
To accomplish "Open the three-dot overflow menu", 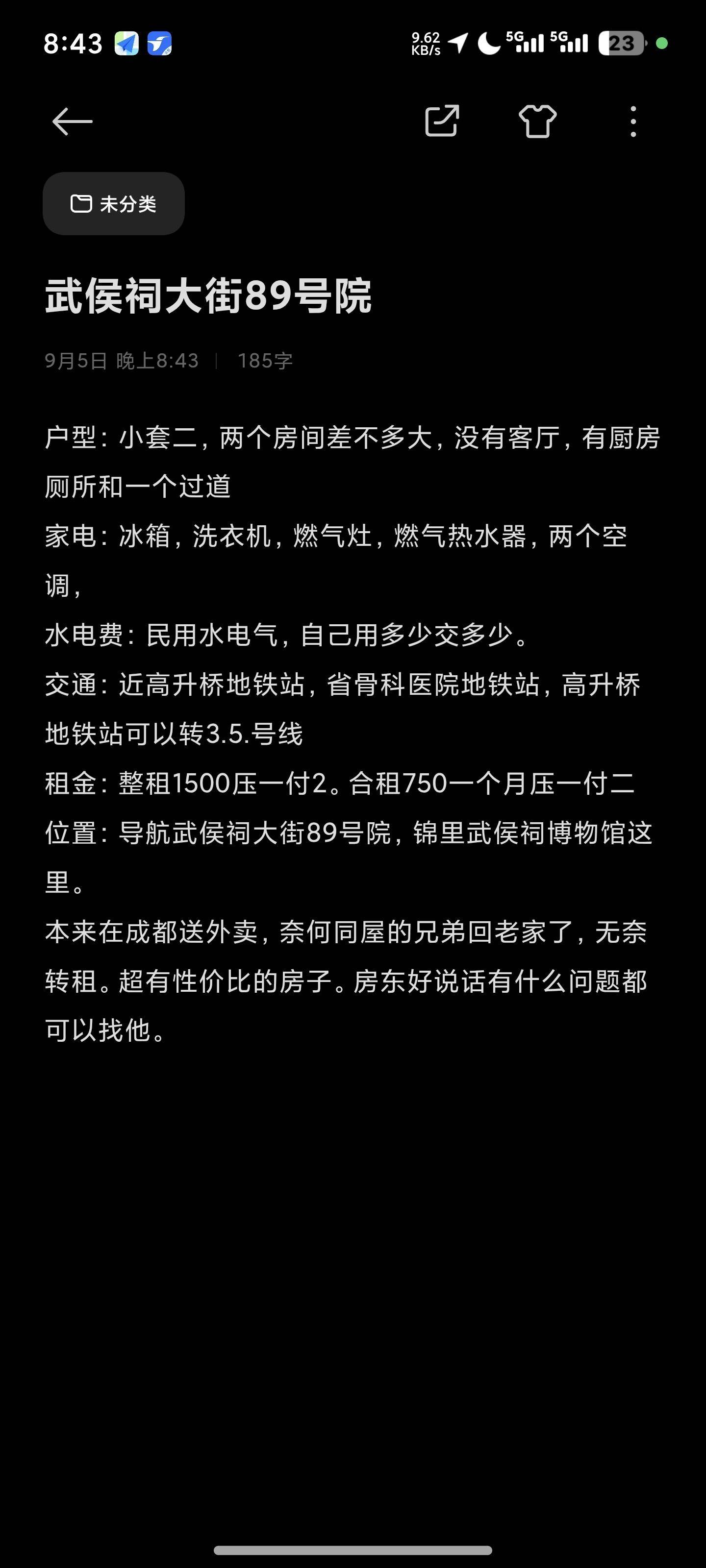I will pos(633,121).
